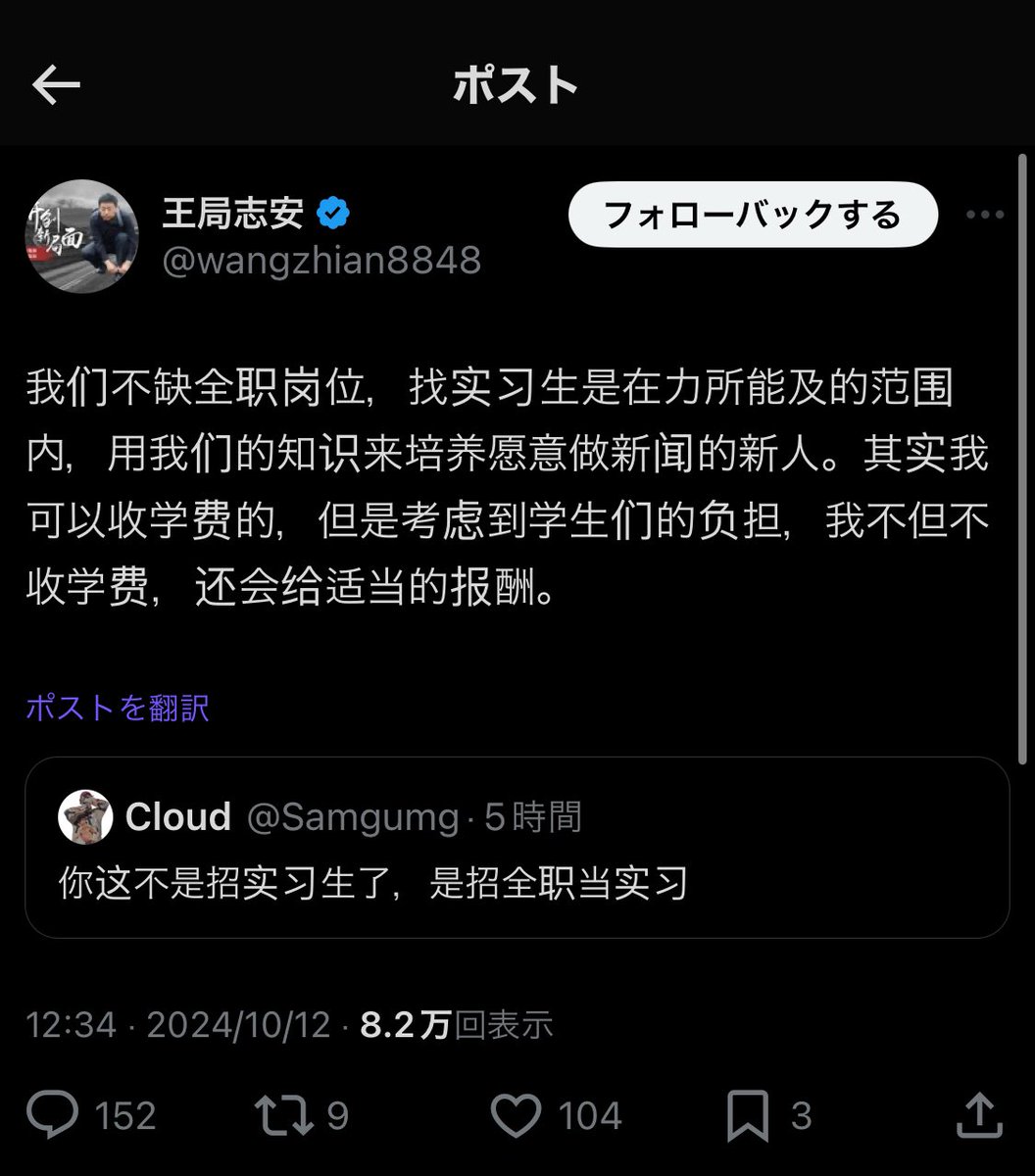Open the three-dot more options menu

click(x=984, y=214)
